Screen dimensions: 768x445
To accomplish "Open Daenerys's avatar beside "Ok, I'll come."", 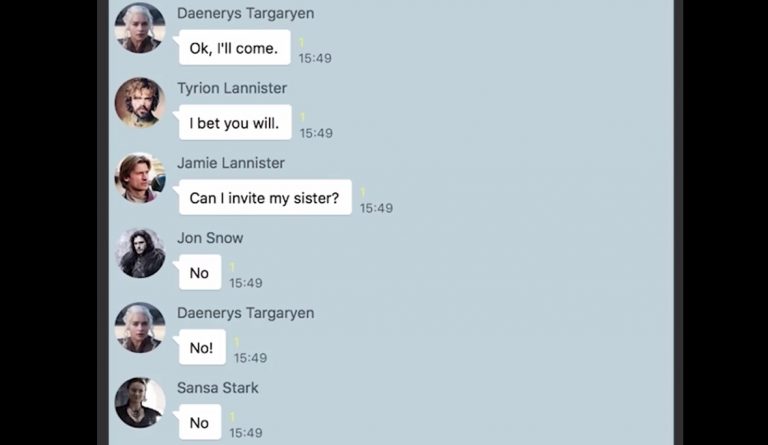I will click(140, 28).
